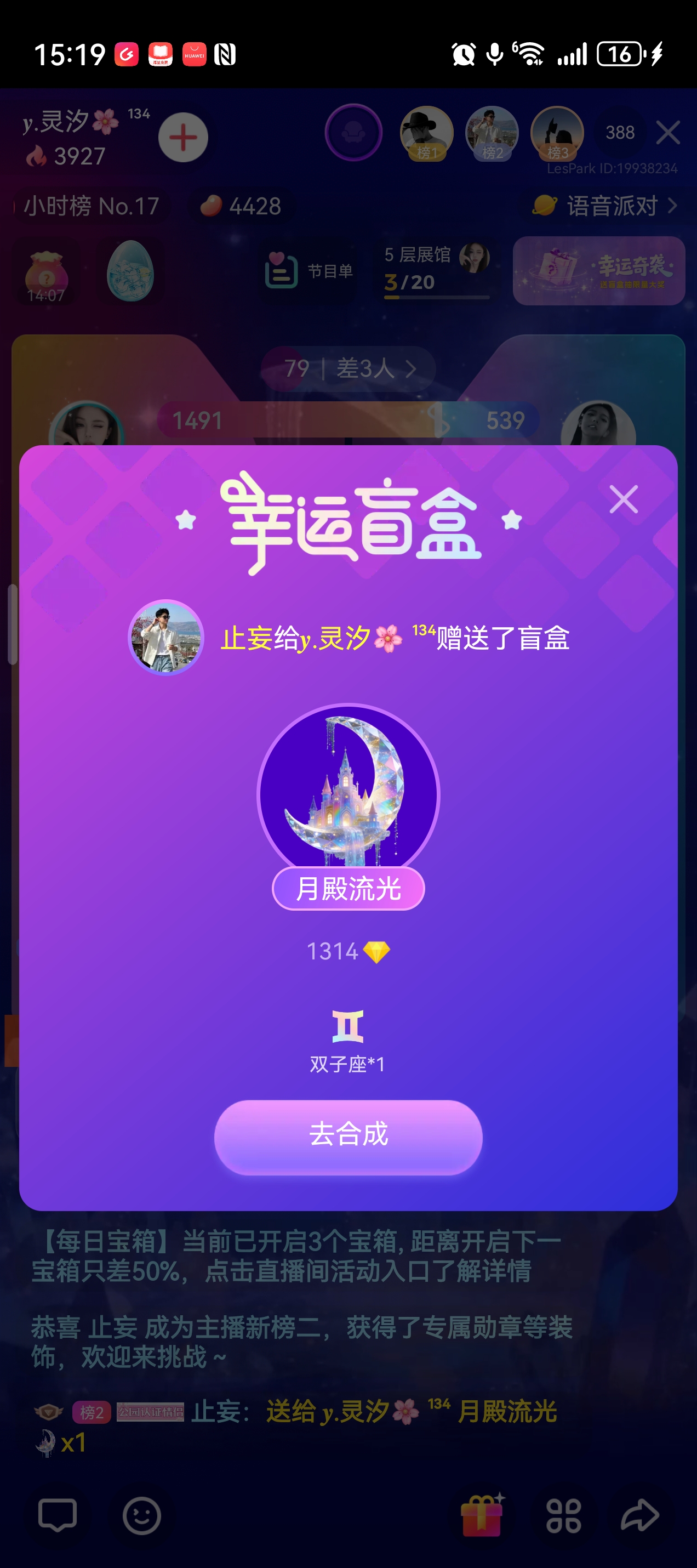Close the 幸运盲盒 lucky box dialog
Screen dimensions: 697x1568
(624, 499)
